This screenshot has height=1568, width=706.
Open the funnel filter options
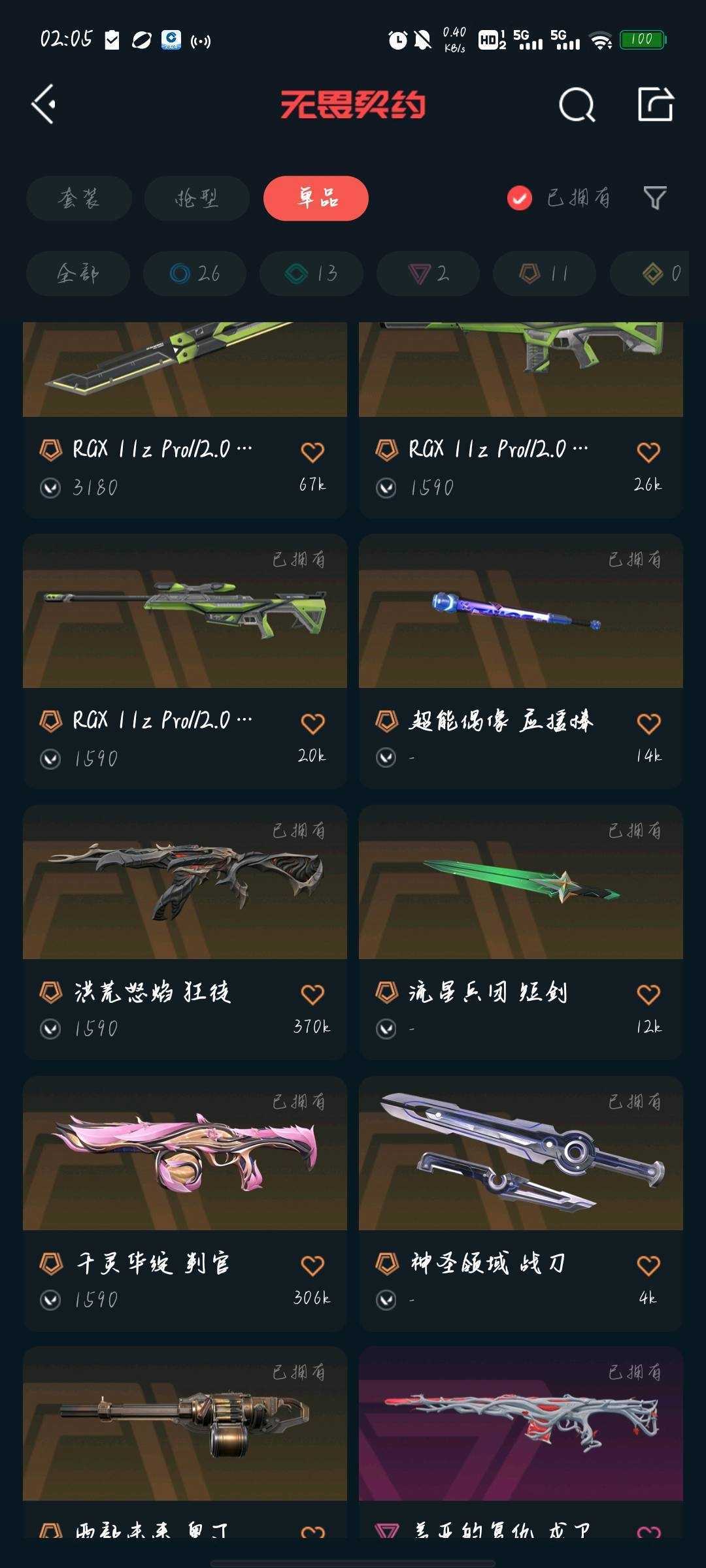click(x=654, y=198)
